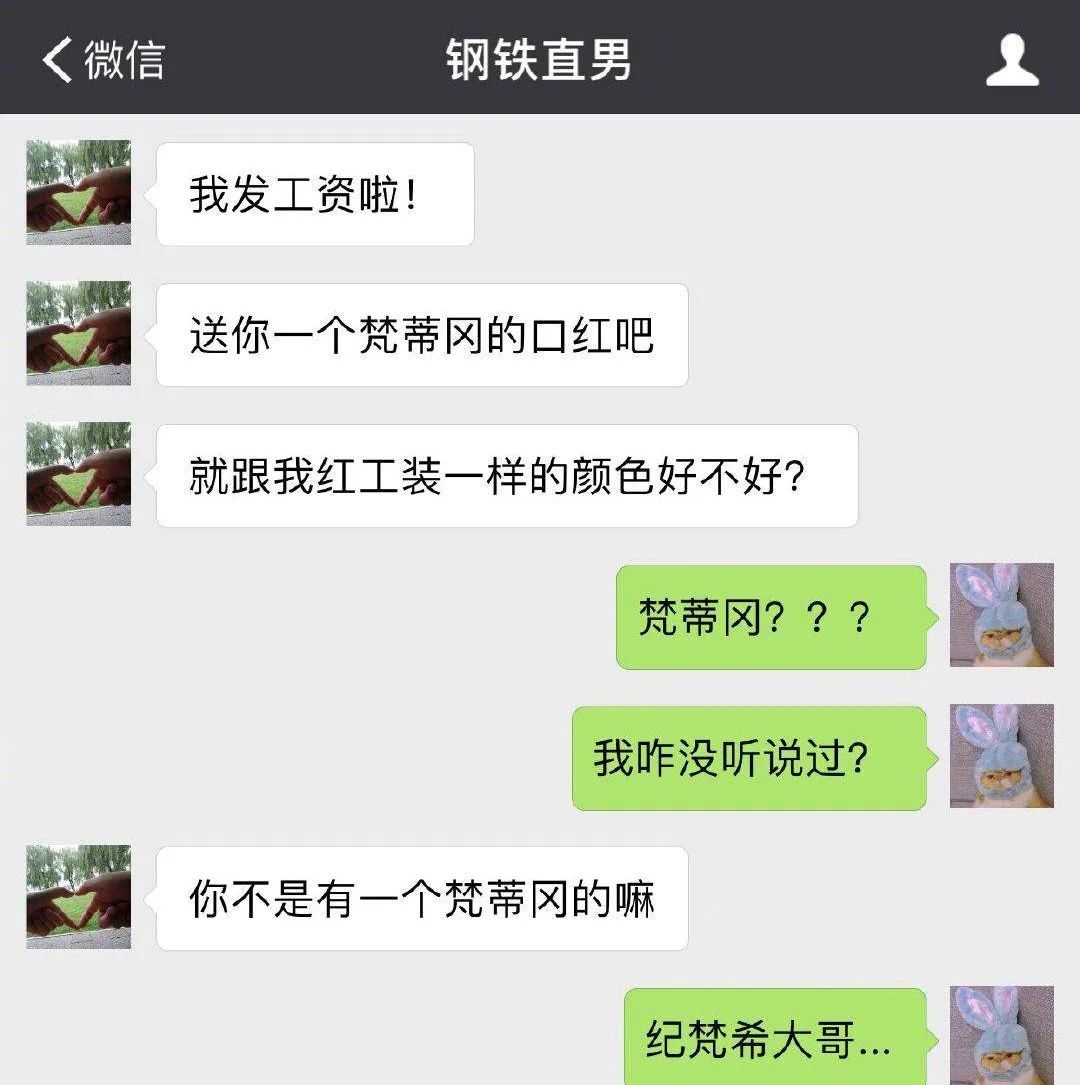Click the cat avatar next to 我咋没听说过?

1002,760
